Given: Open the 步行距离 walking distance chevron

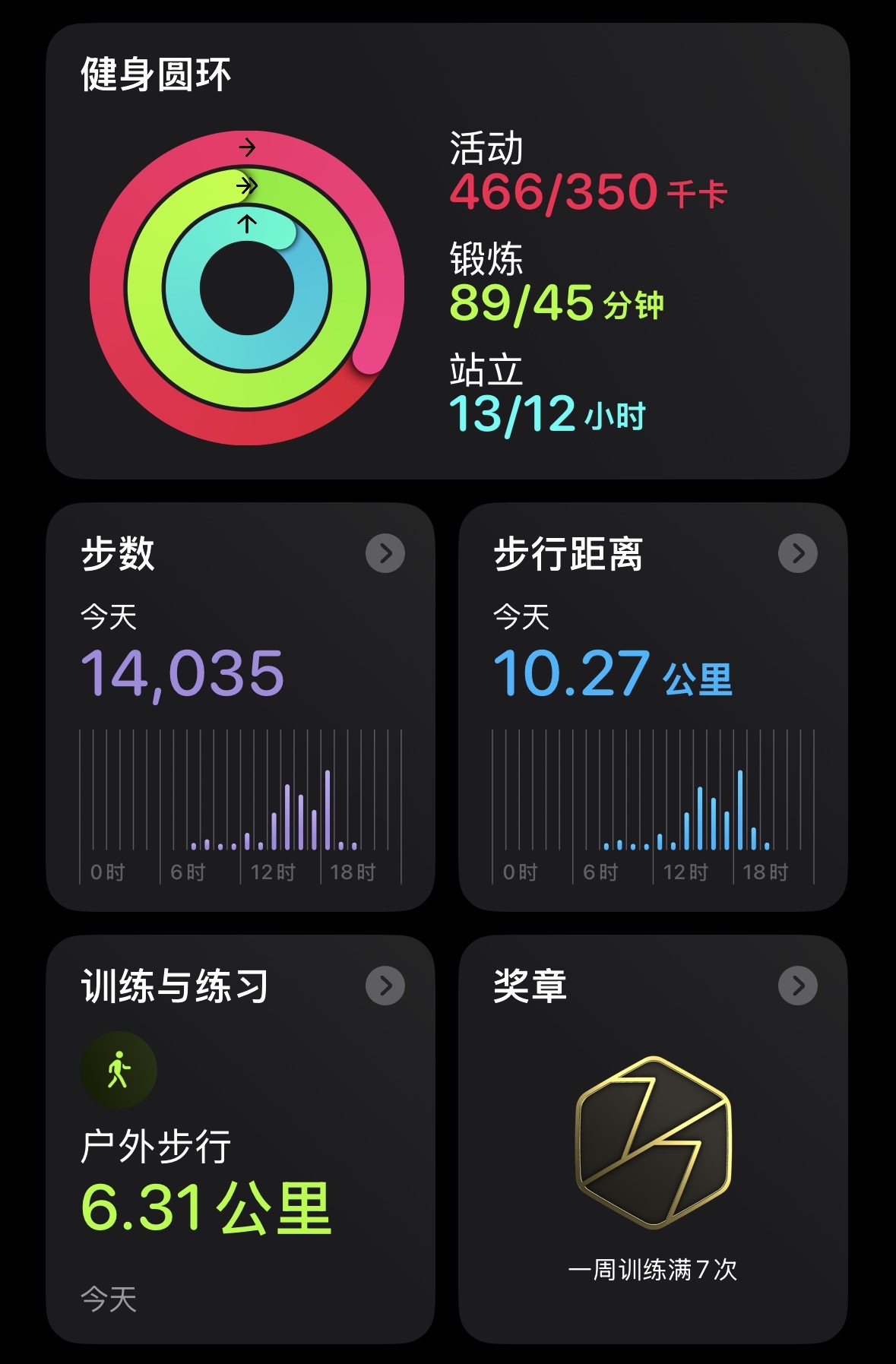Looking at the screenshot, I should click(x=798, y=553).
